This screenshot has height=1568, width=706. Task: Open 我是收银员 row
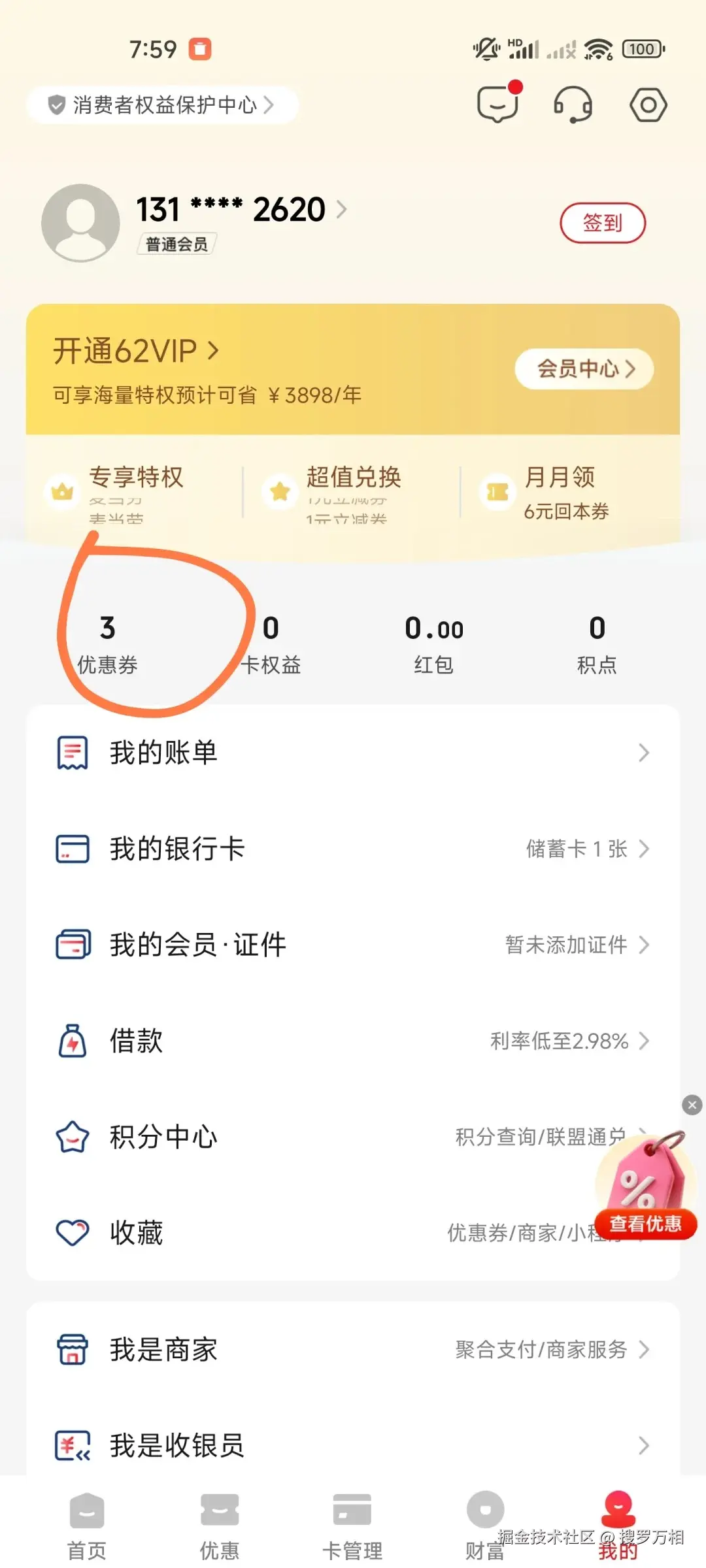point(353,1445)
